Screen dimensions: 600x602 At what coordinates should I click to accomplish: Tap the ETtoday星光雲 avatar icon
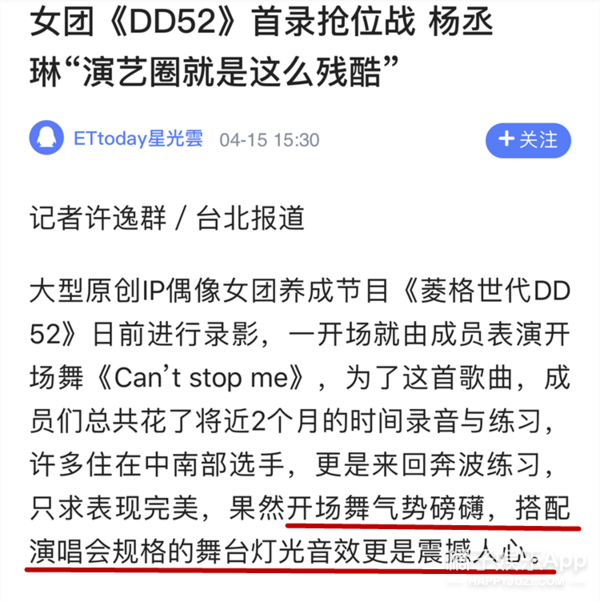tap(46, 137)
